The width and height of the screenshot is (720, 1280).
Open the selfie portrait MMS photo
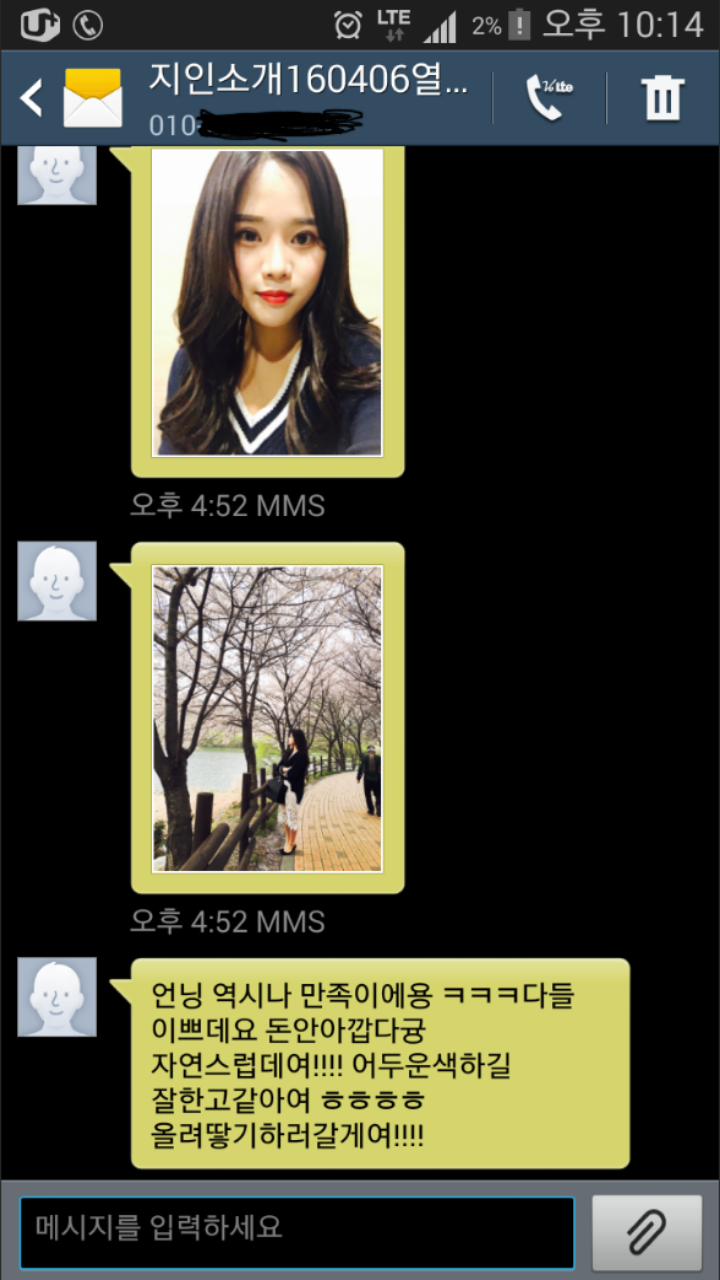267,302
